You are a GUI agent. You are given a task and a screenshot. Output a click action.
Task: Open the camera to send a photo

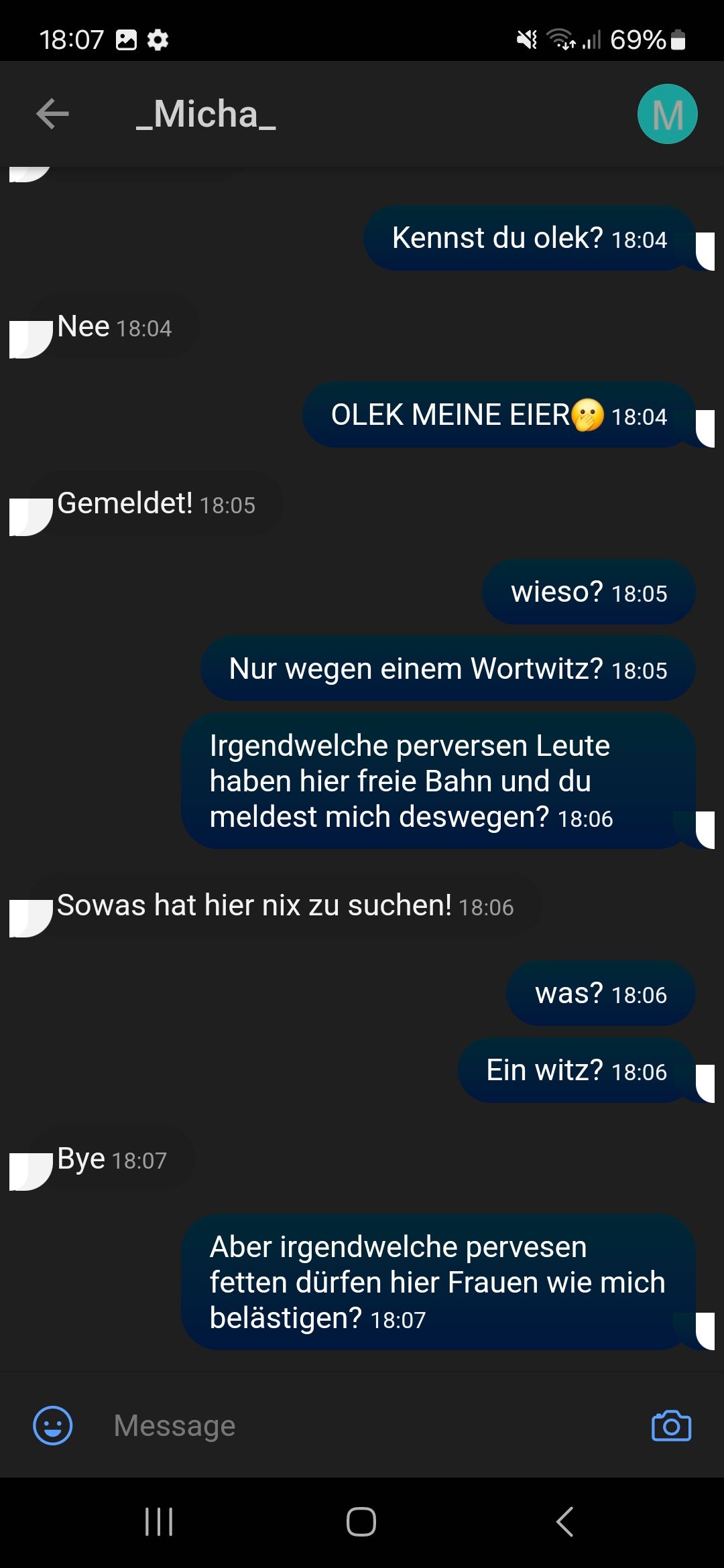(671, 1425)
